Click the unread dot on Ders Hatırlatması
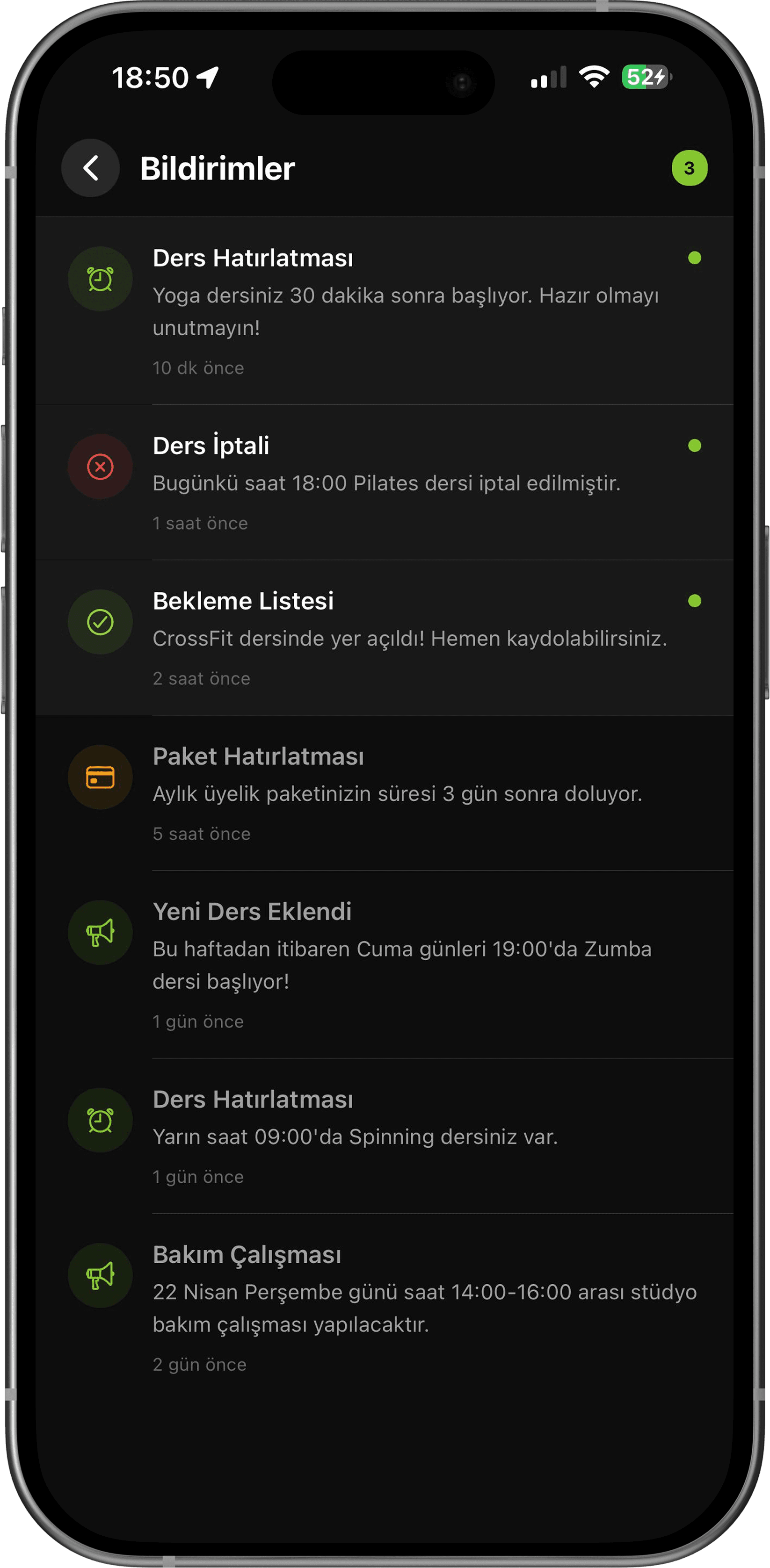770x1568 pixels. (x=695, y=258)
